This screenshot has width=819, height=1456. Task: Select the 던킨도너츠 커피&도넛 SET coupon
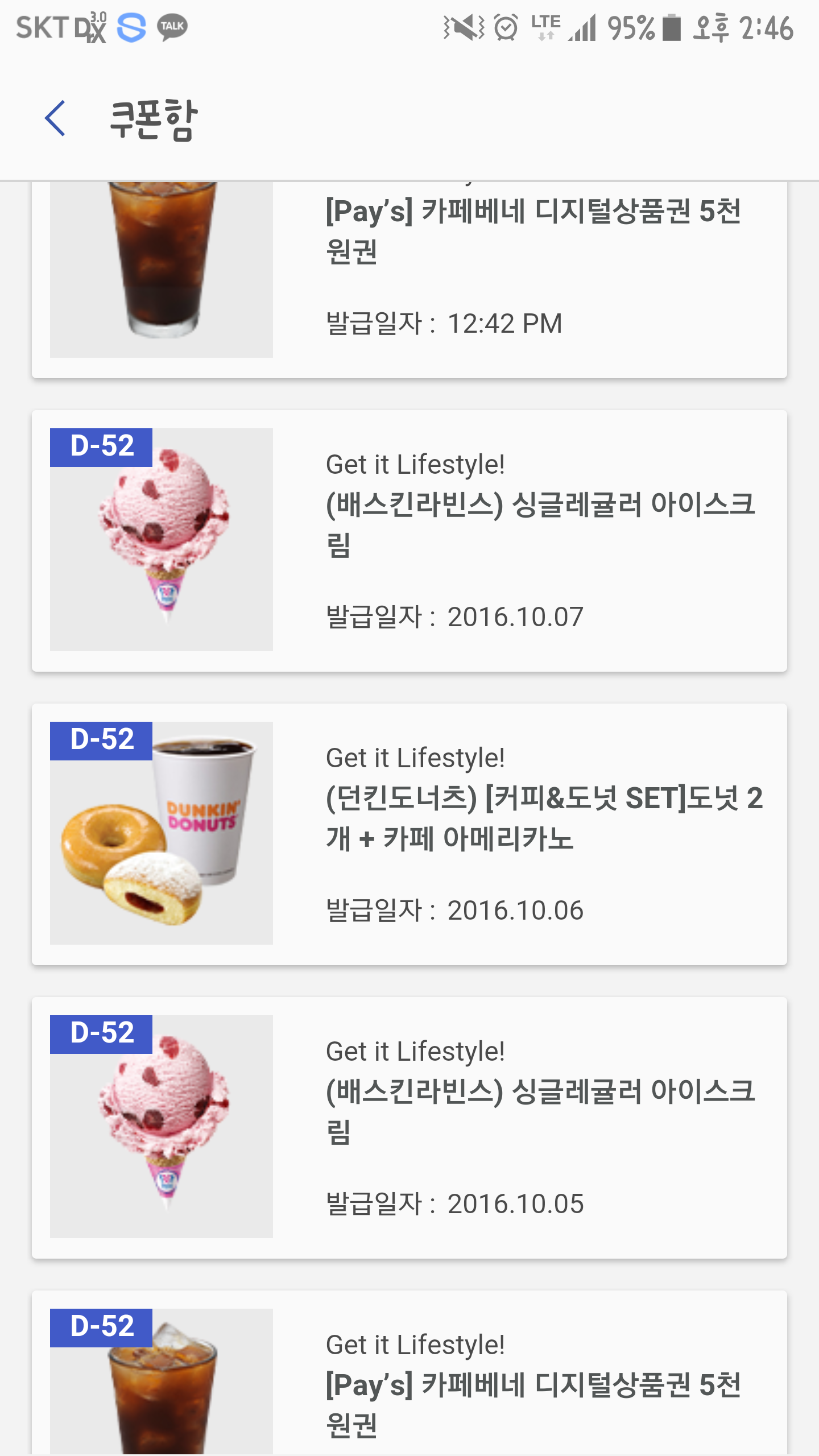pos(409,834)
